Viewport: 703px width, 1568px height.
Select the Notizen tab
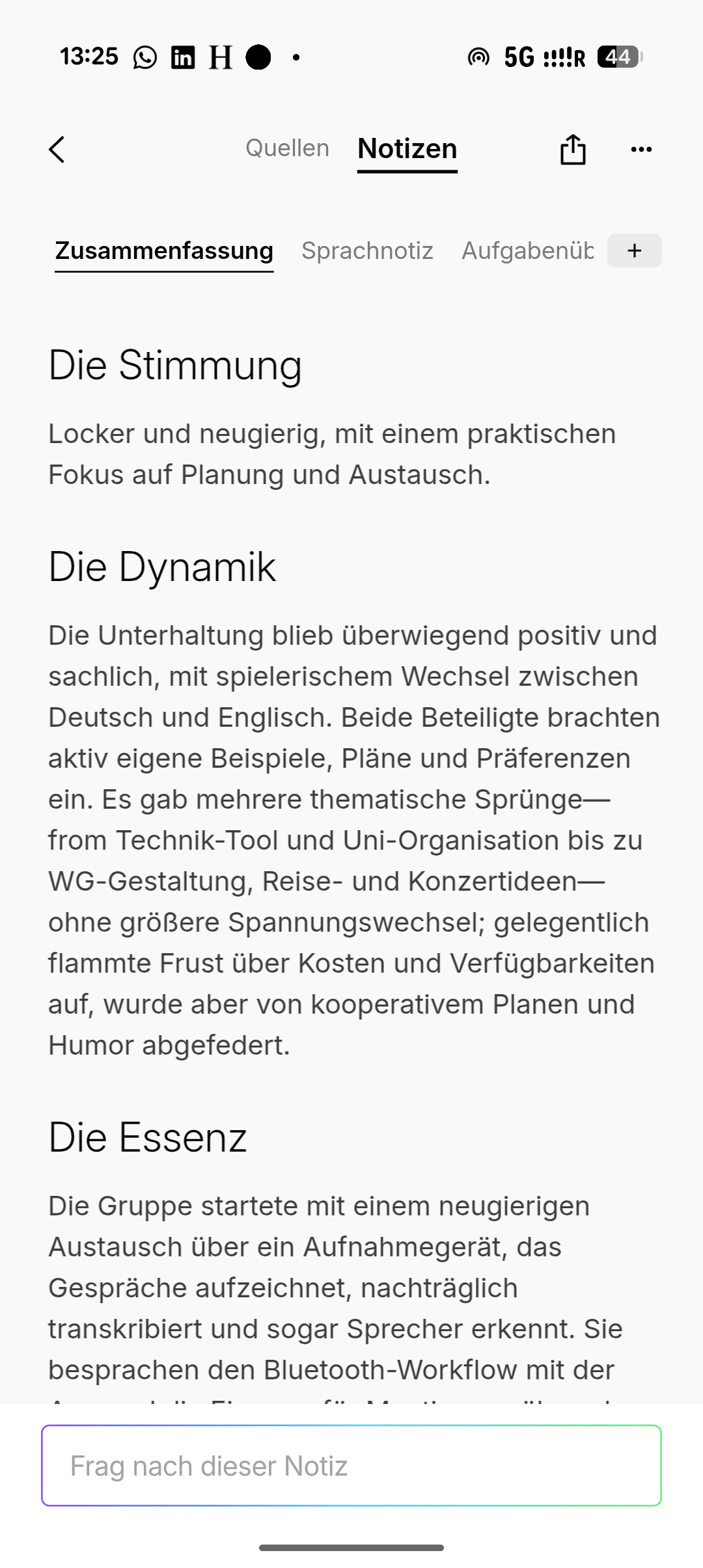(407, 149)
